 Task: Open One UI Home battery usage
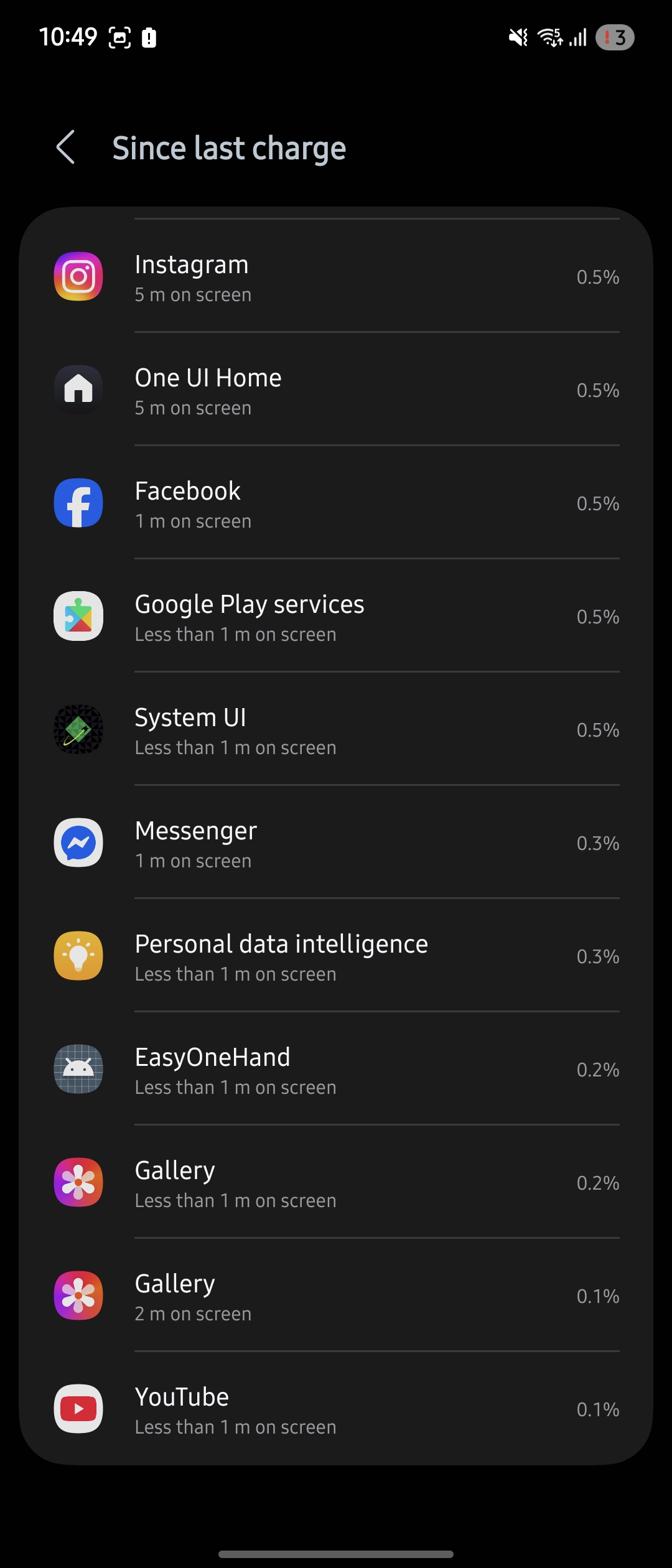click(336, 390)
